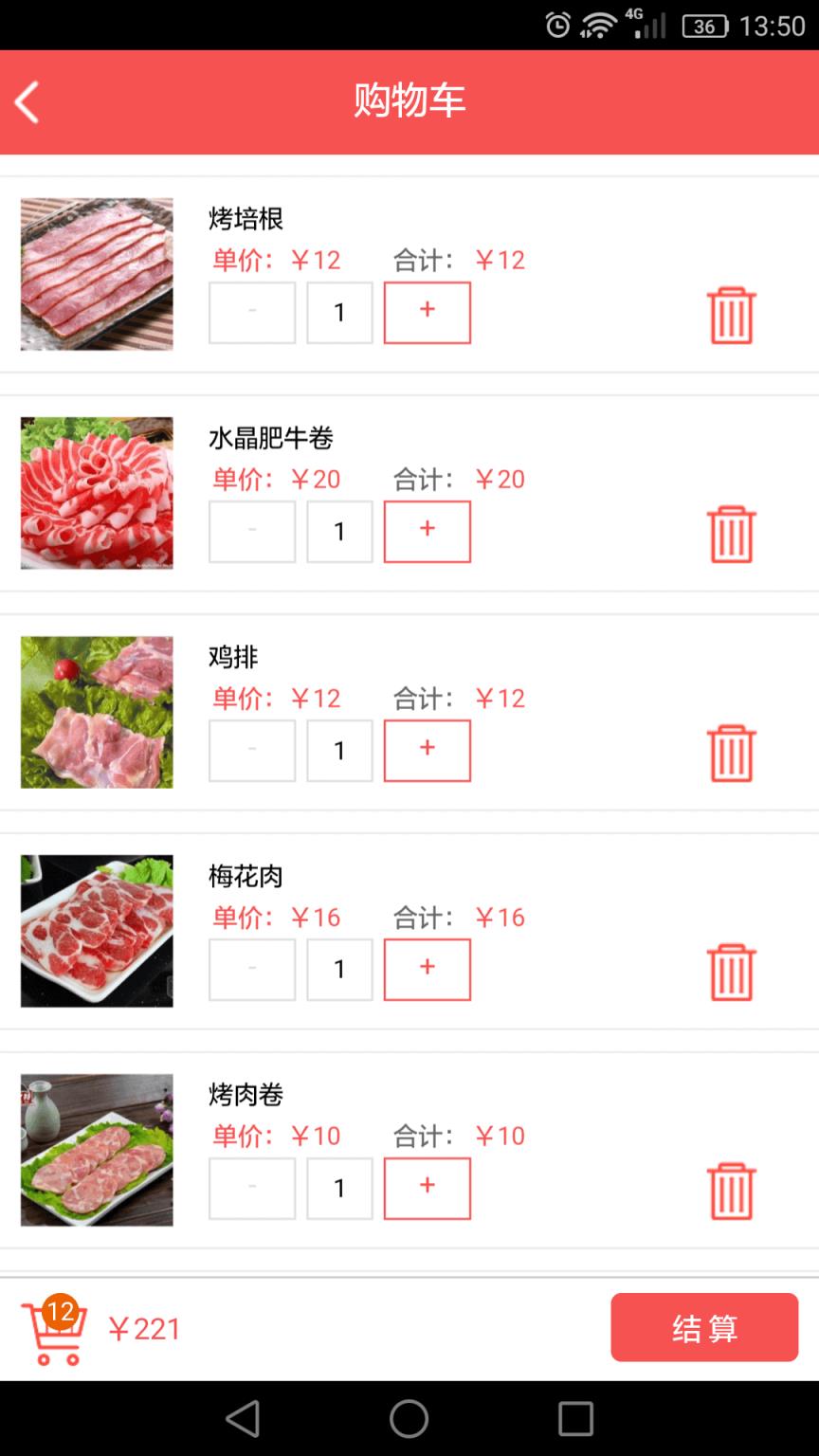Remove 鸡排 via its trash icon
819x1456 pixels.
tap(731, 750)
